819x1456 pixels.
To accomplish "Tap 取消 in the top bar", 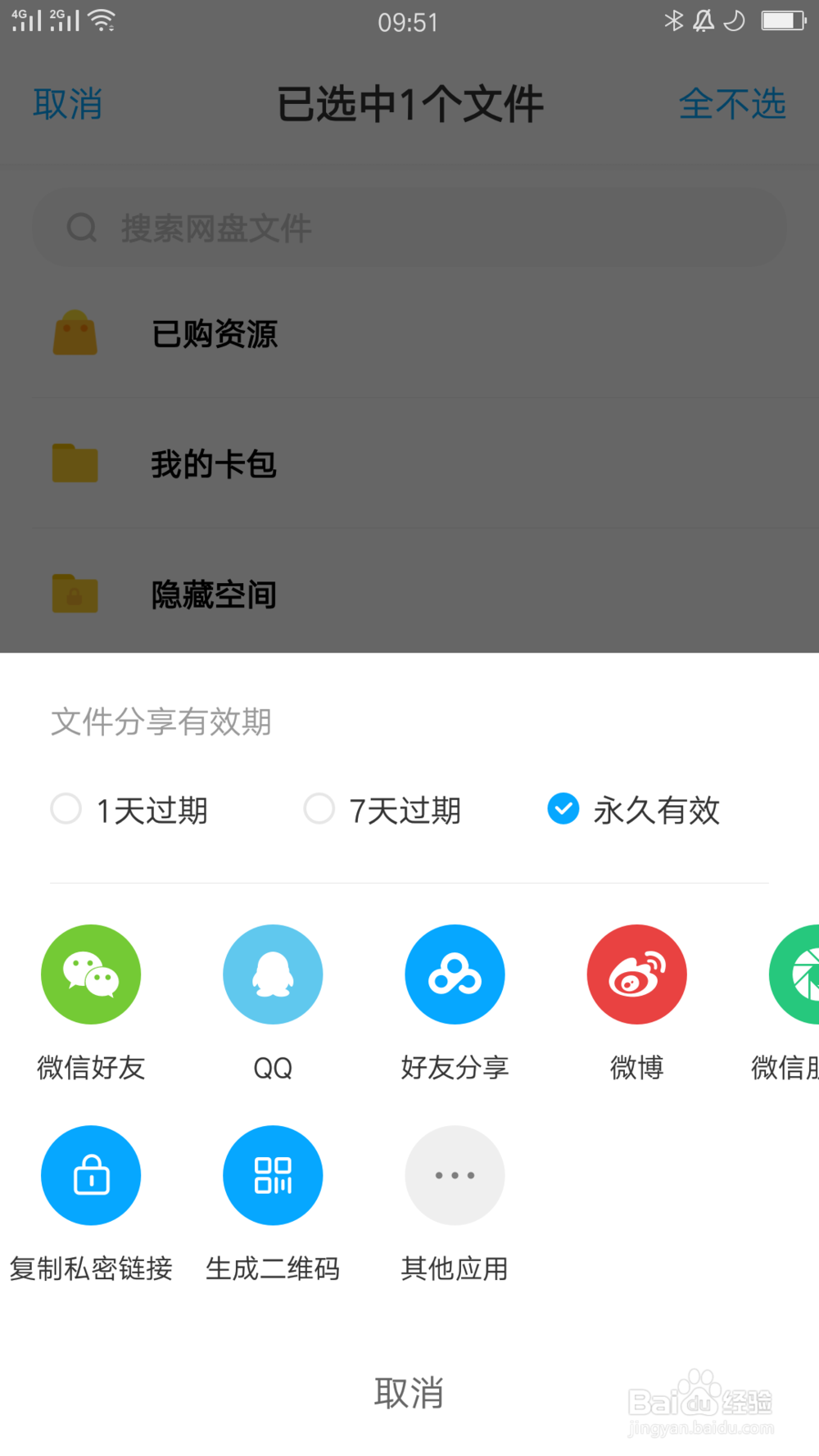I will (68, 103).
